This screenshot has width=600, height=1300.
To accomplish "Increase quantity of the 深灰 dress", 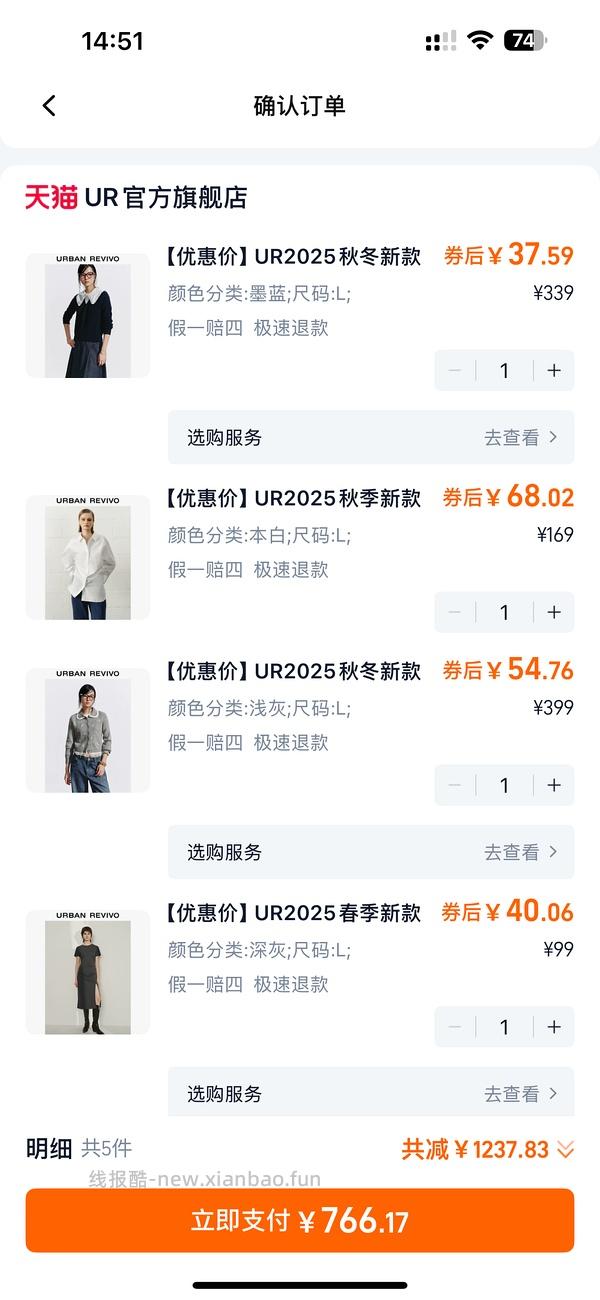I will [x=554, y=1027].
